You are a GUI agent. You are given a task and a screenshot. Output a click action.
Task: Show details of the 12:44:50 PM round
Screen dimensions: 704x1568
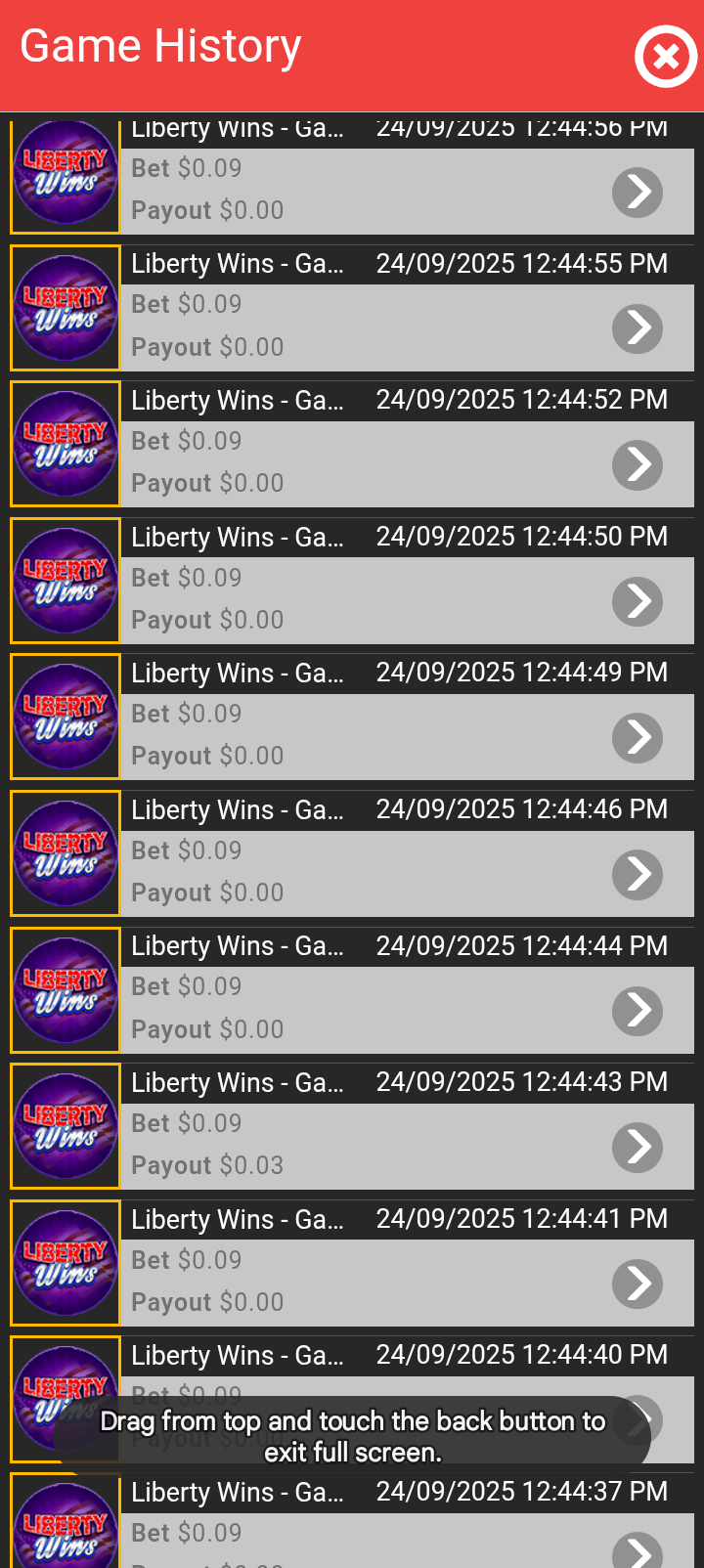coord(638,601)
